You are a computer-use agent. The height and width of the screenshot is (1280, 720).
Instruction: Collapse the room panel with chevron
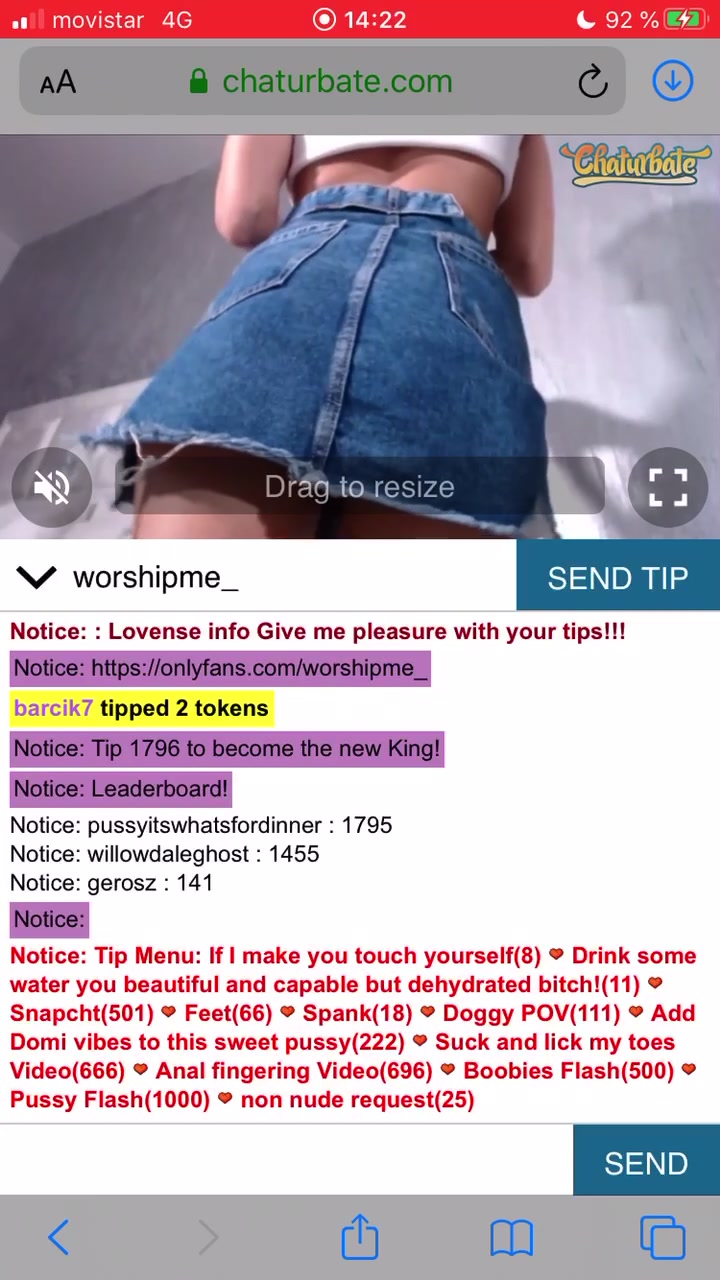click(37, 577)
